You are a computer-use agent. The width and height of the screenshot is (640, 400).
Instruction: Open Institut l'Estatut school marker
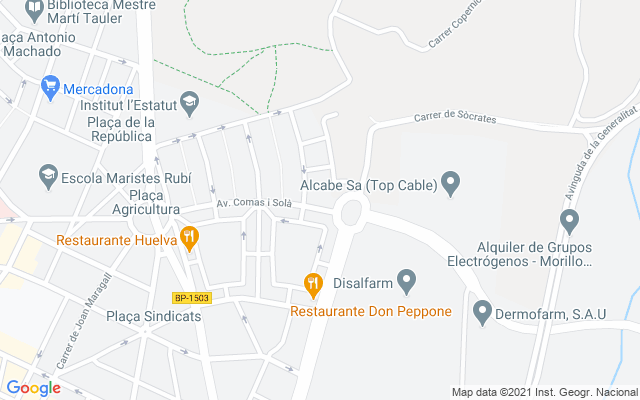(189, 103)
